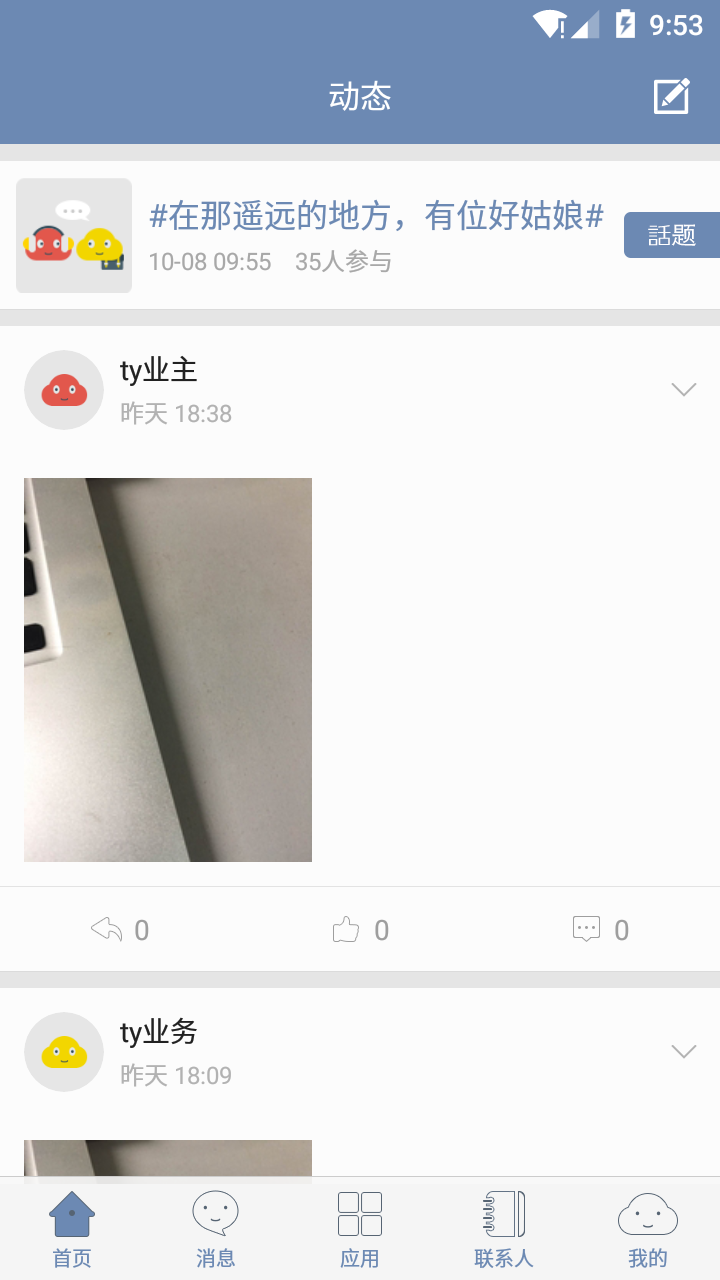The height and width of the screenshot is (1280, 720).
Task: Expand options on ty业务's post
Action: 684,1051
